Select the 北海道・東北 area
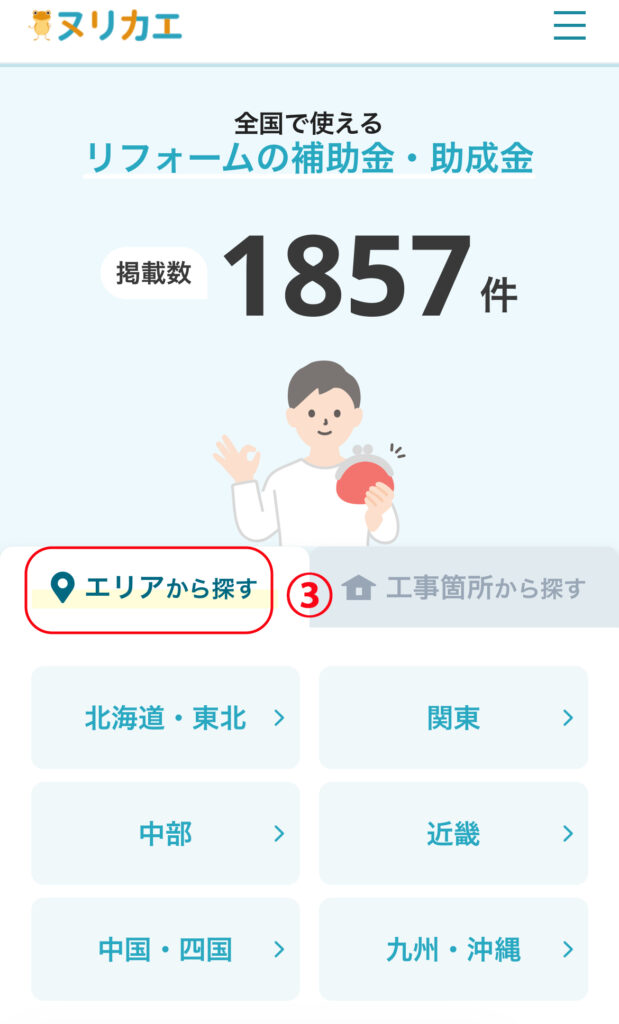 (166, 717)
